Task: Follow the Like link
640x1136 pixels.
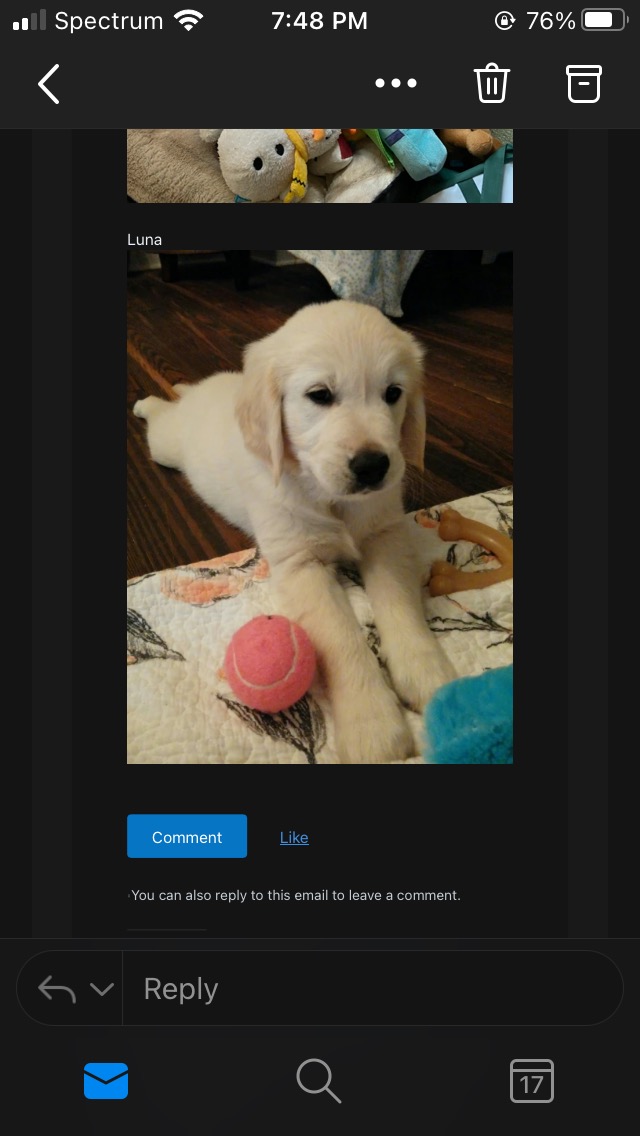Action: click(294, 838)
